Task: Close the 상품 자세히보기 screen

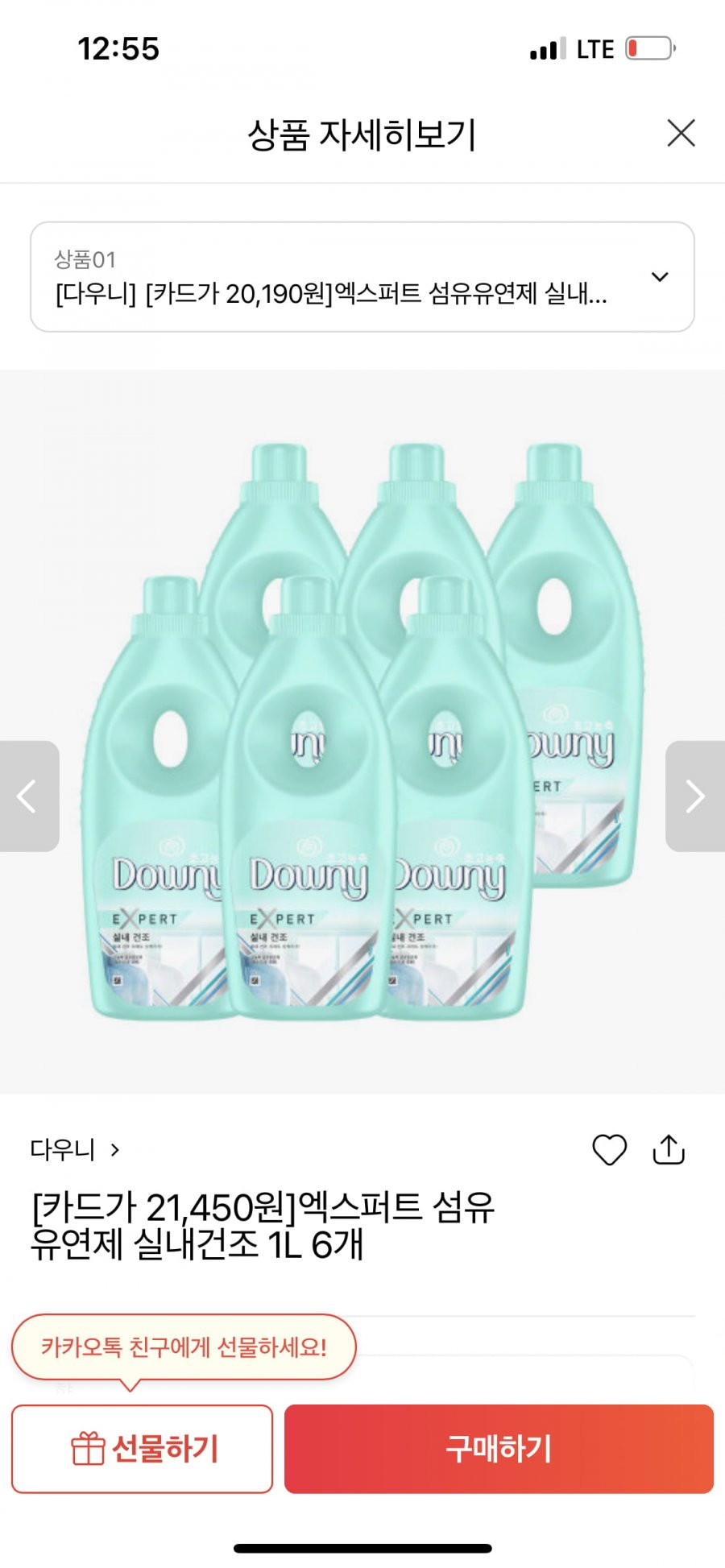Action: (681, 133)
